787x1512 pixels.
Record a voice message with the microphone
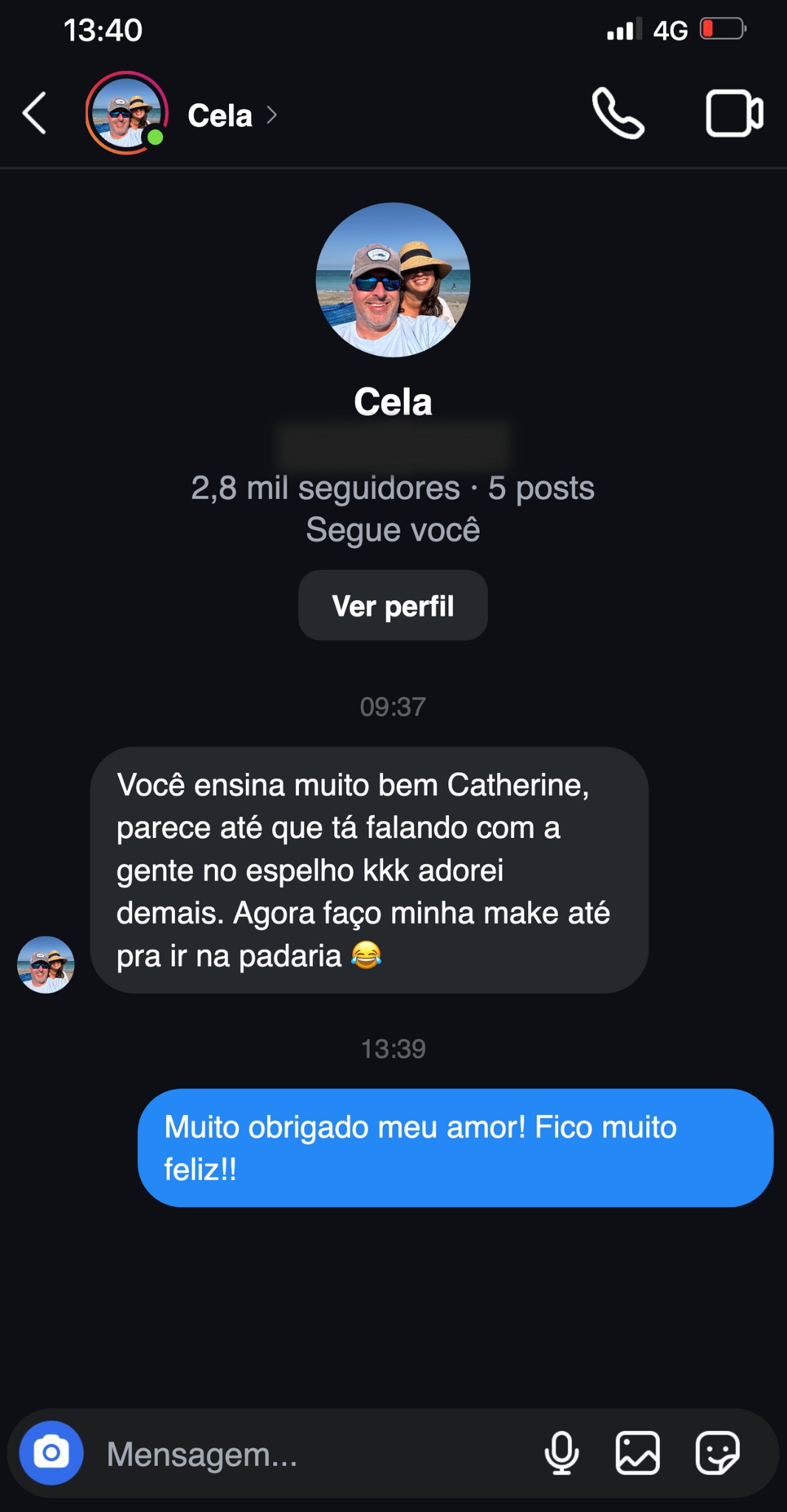pos(562,1453)
